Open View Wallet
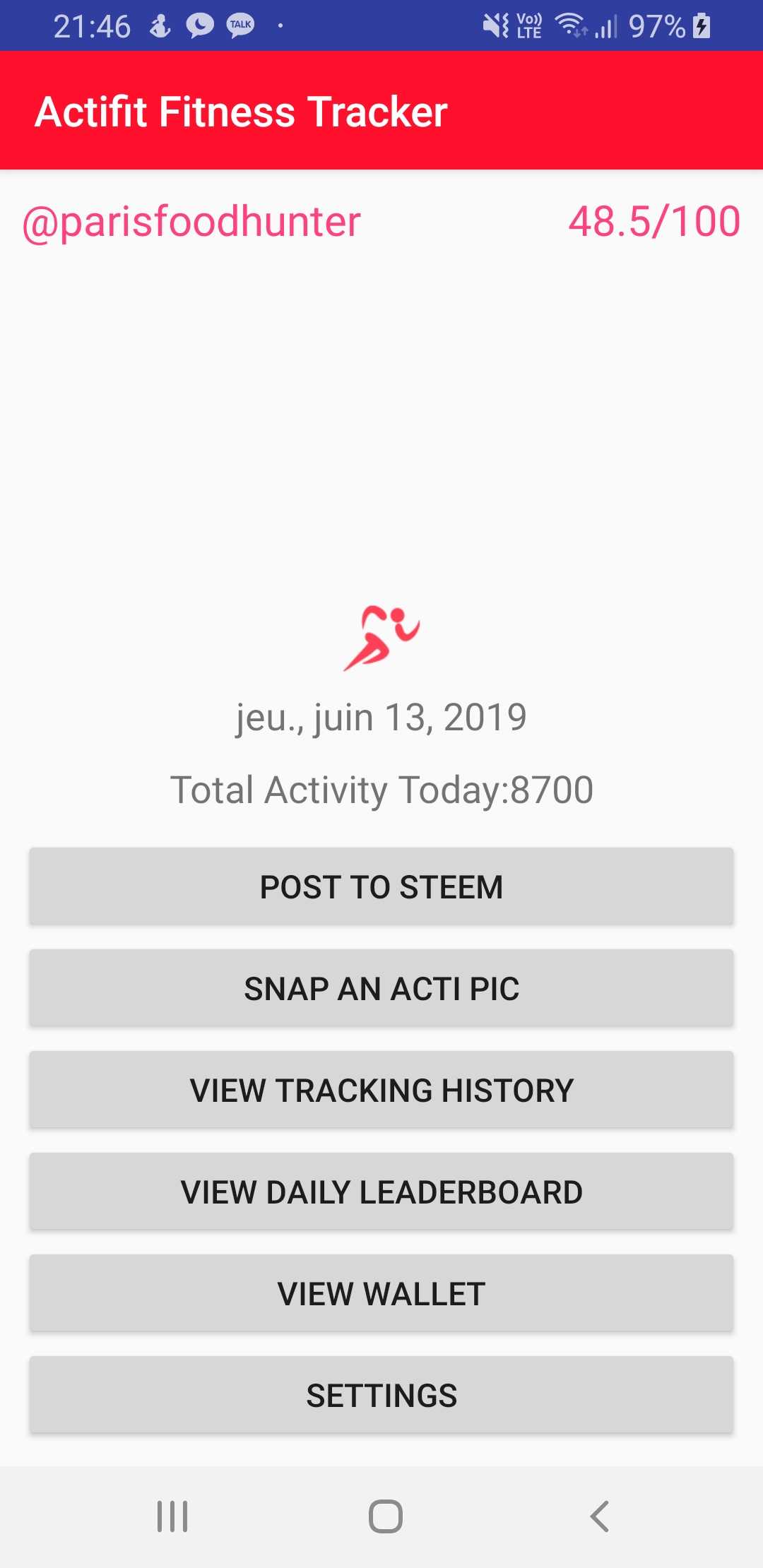Viewport: 763px width, 1568px height. tap(381, 1293)
